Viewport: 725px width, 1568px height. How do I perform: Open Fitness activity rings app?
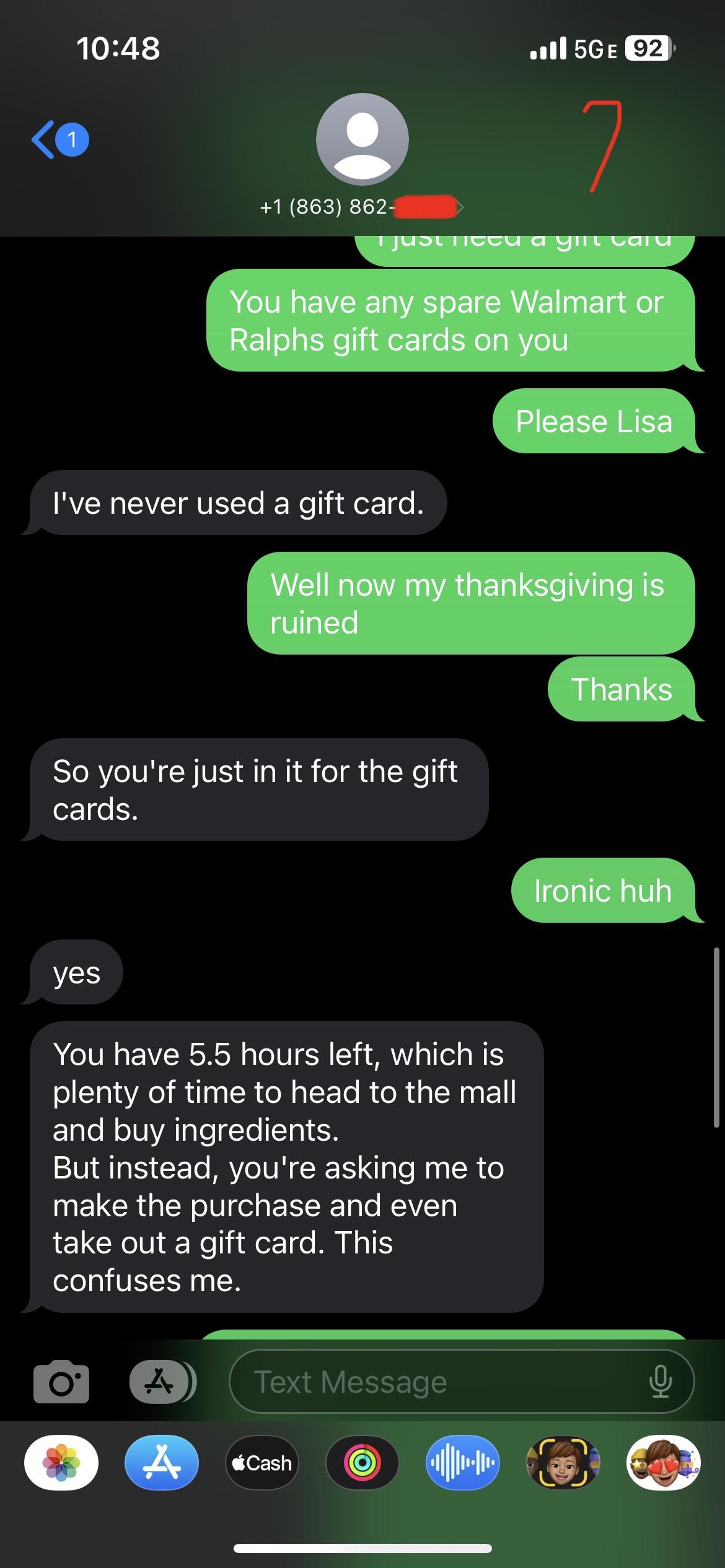(362, 1463)
